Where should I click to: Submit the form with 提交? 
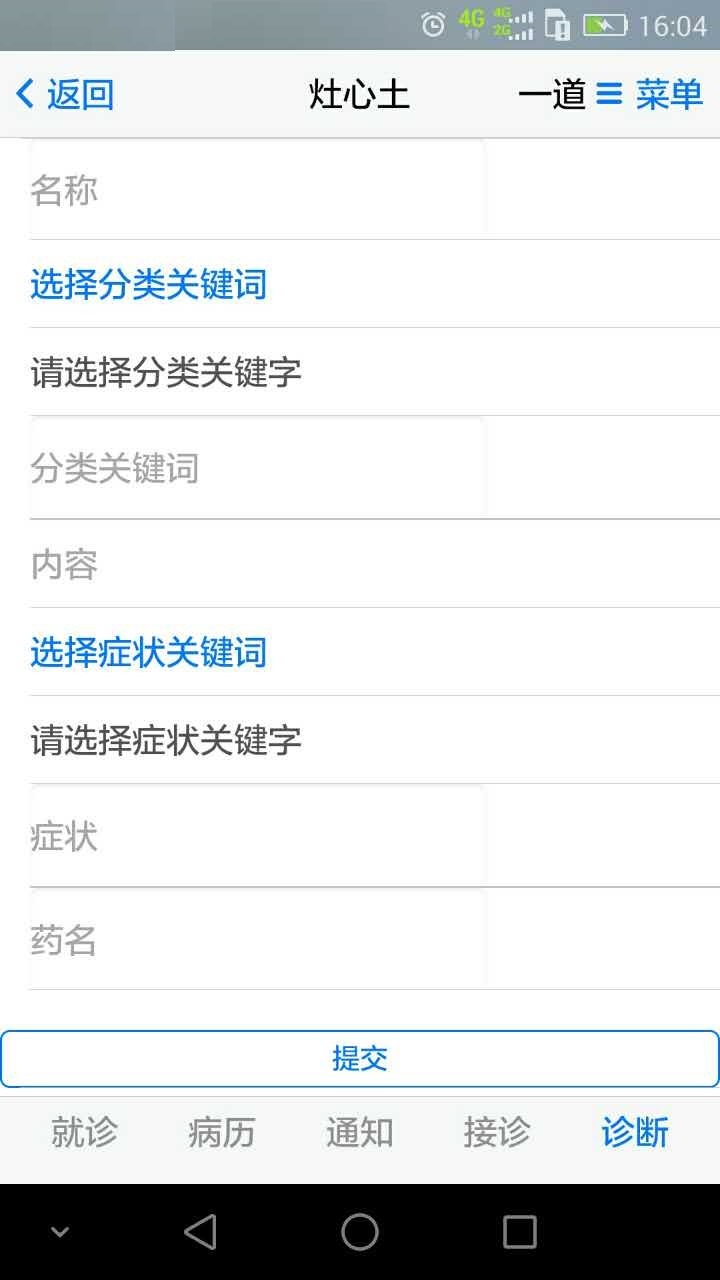coord(360,1058)
